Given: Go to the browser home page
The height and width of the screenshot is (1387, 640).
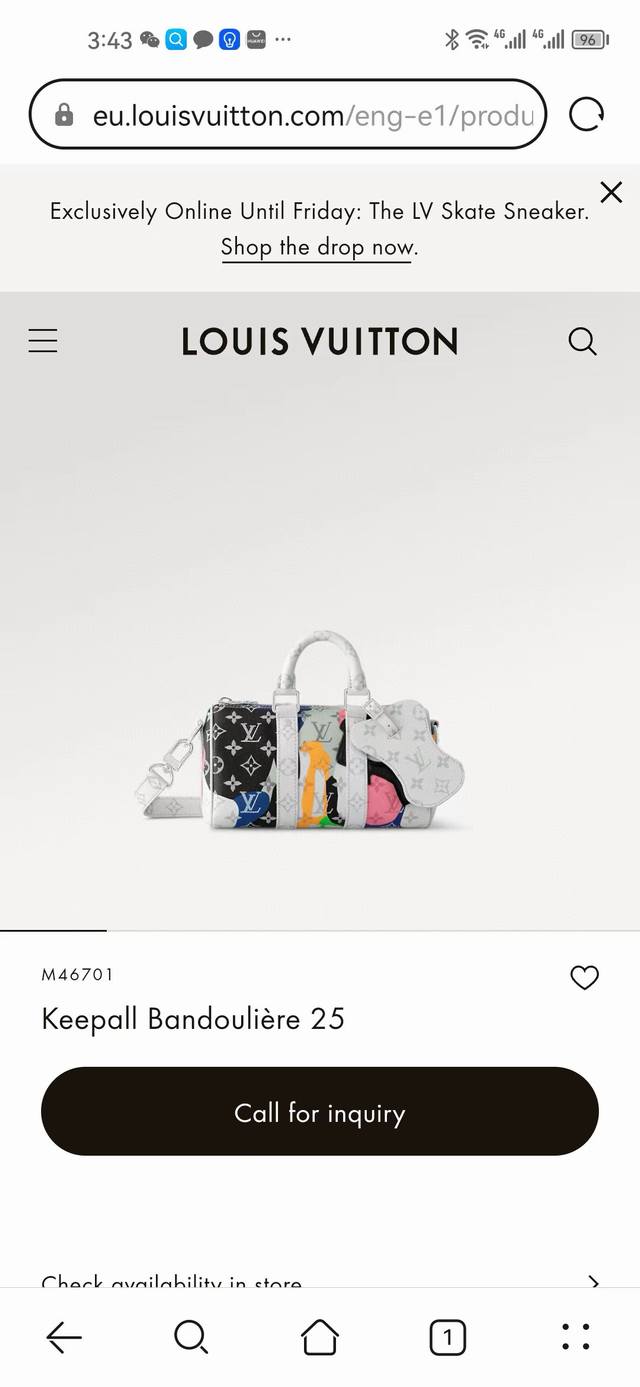Looking at the screenshot, I should (x=320, y=1337).
